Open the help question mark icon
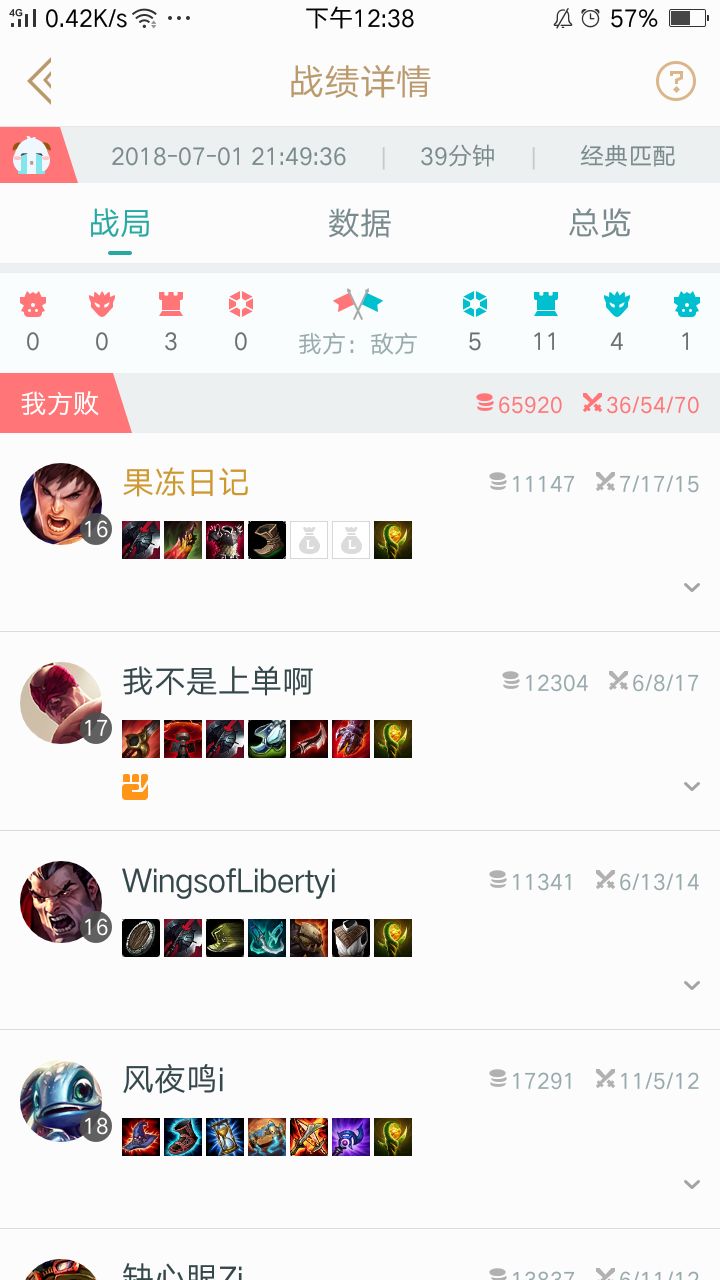720x1280 pixels. 675,82
